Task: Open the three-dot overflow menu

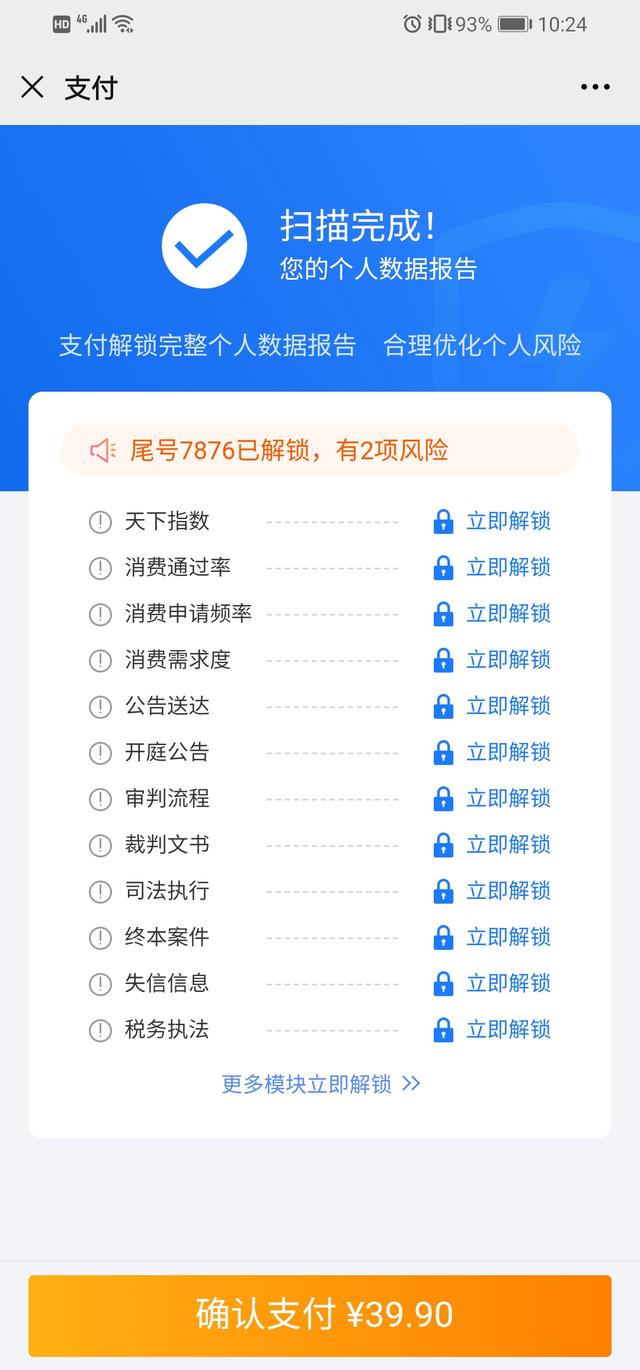Action: tap(595, 87)
